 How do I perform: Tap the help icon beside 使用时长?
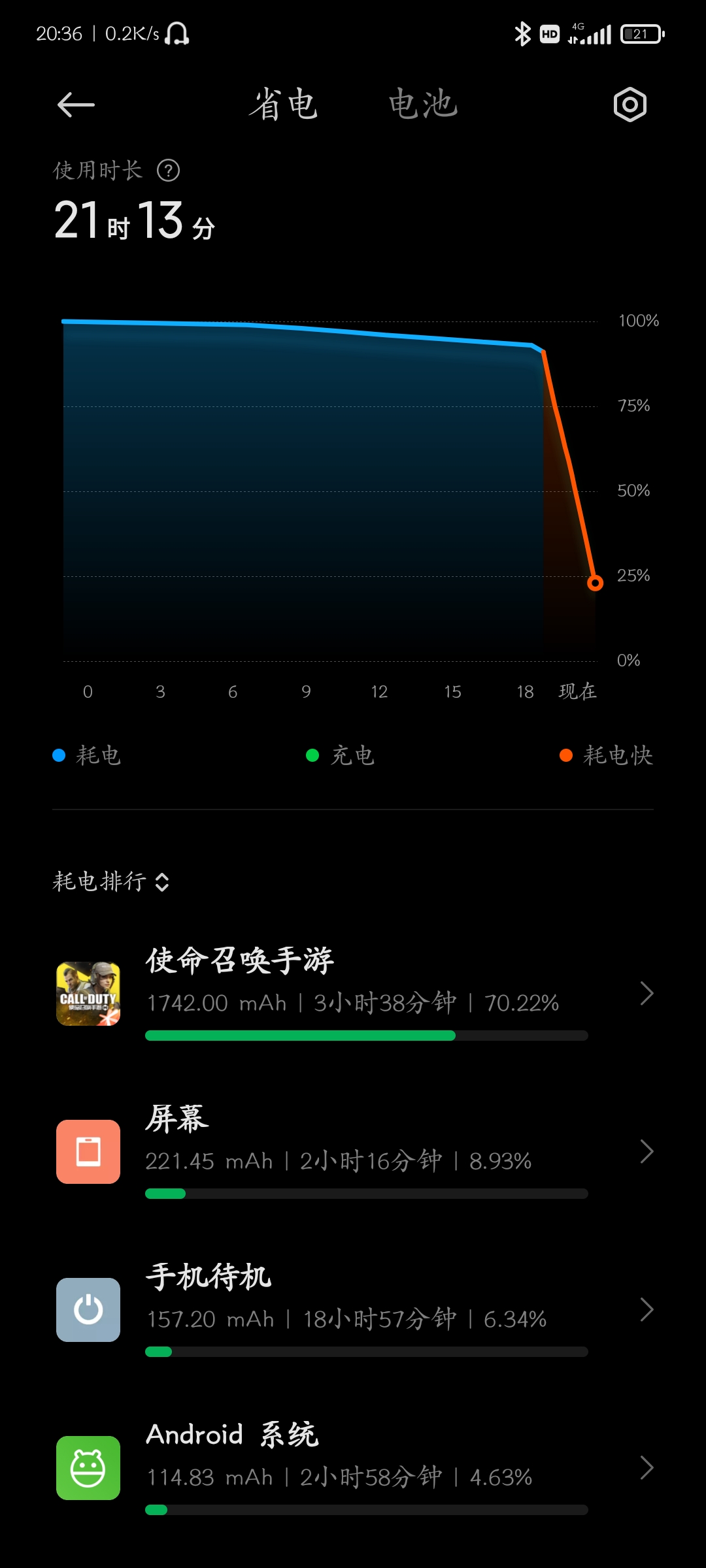[x=169, y=171]
